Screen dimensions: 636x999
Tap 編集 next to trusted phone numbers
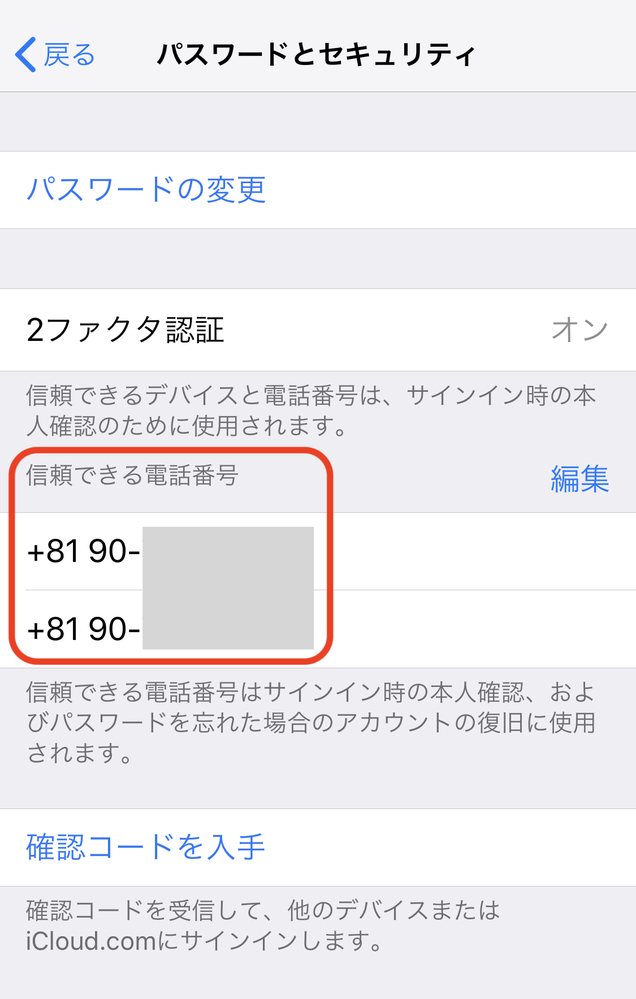click(x=579, y=479)
